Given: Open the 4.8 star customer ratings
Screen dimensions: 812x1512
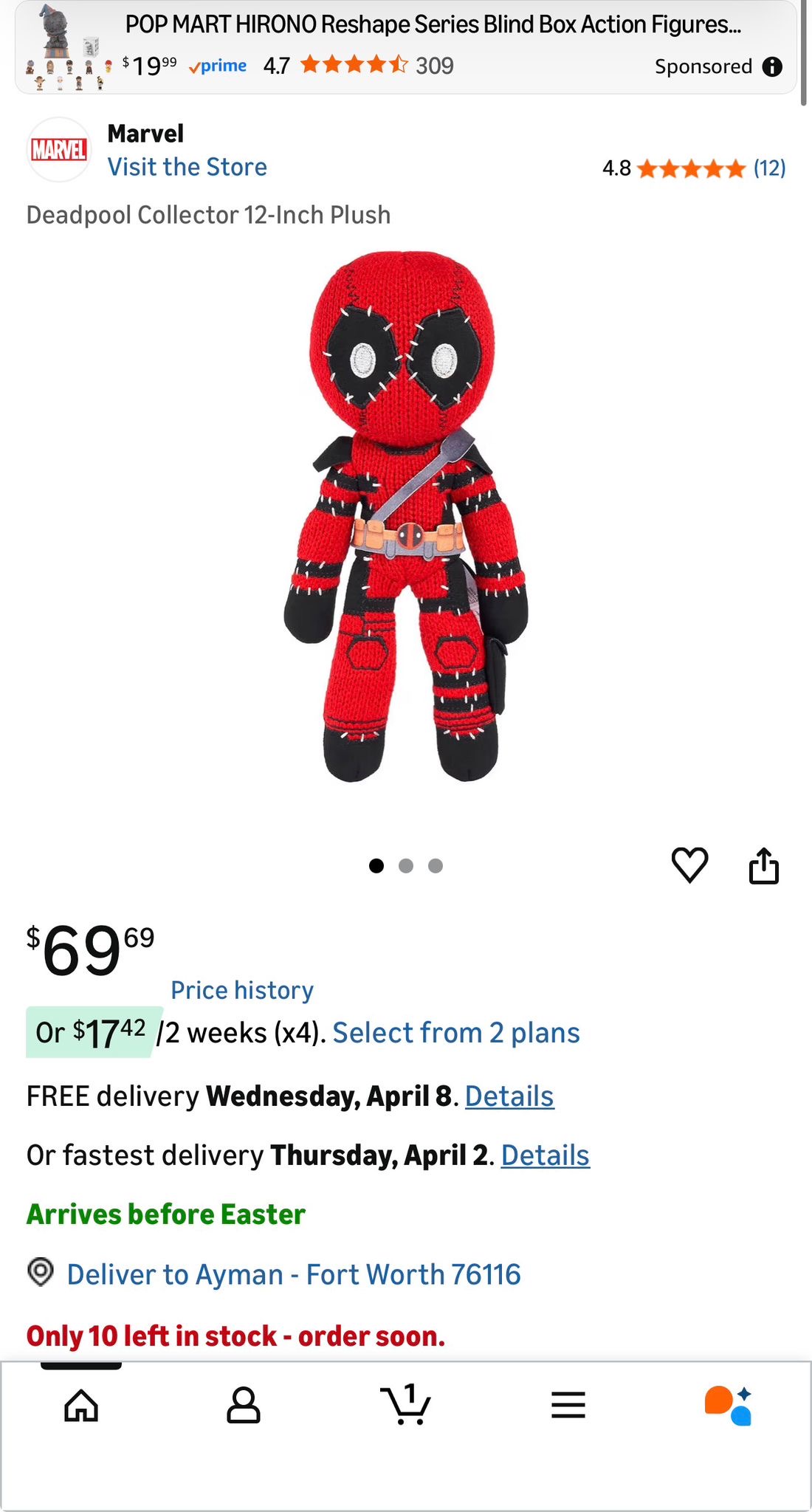Looking at the screenshot, I should coord(692,168).
